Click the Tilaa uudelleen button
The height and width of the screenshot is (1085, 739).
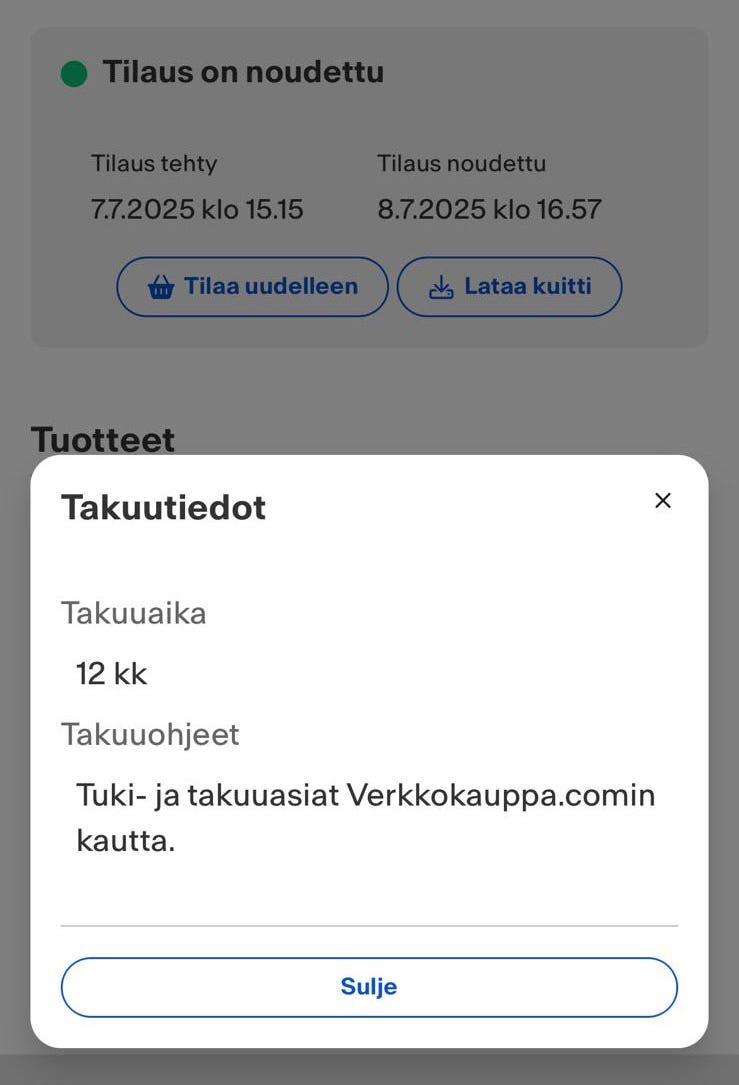pos(252,286)
